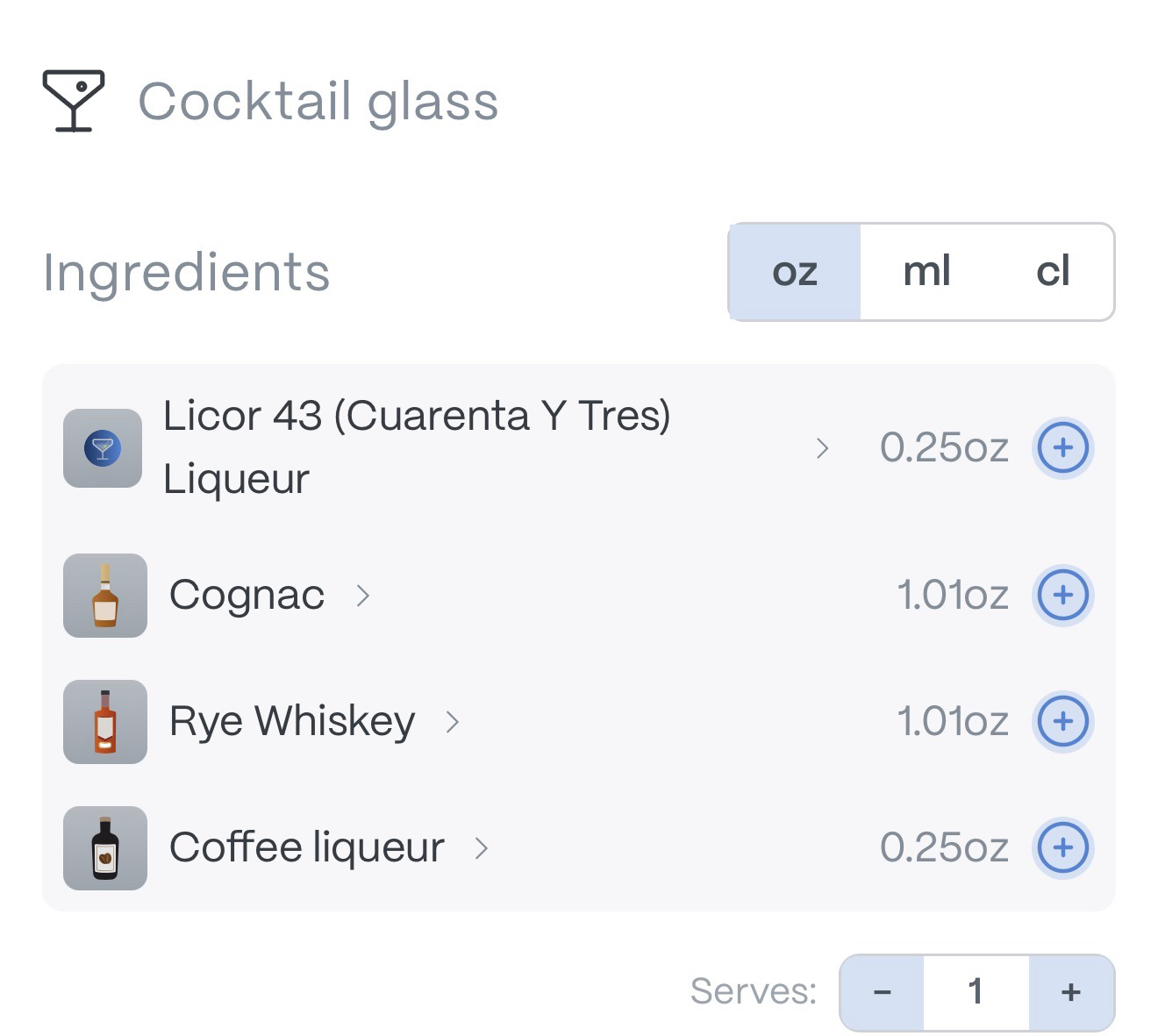Viewport: 1158px width, 1036px height.
Task: Select the oz unit option
Action: coord(795,272)
